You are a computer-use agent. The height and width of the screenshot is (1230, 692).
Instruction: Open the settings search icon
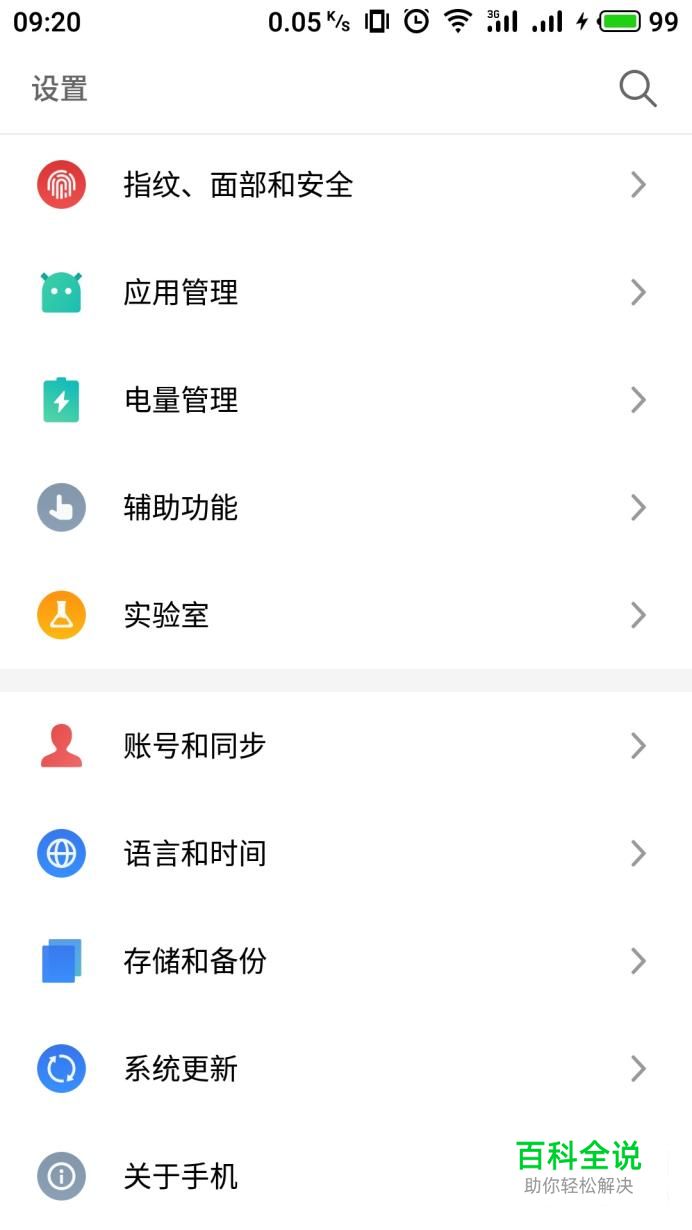coord(637,89)
